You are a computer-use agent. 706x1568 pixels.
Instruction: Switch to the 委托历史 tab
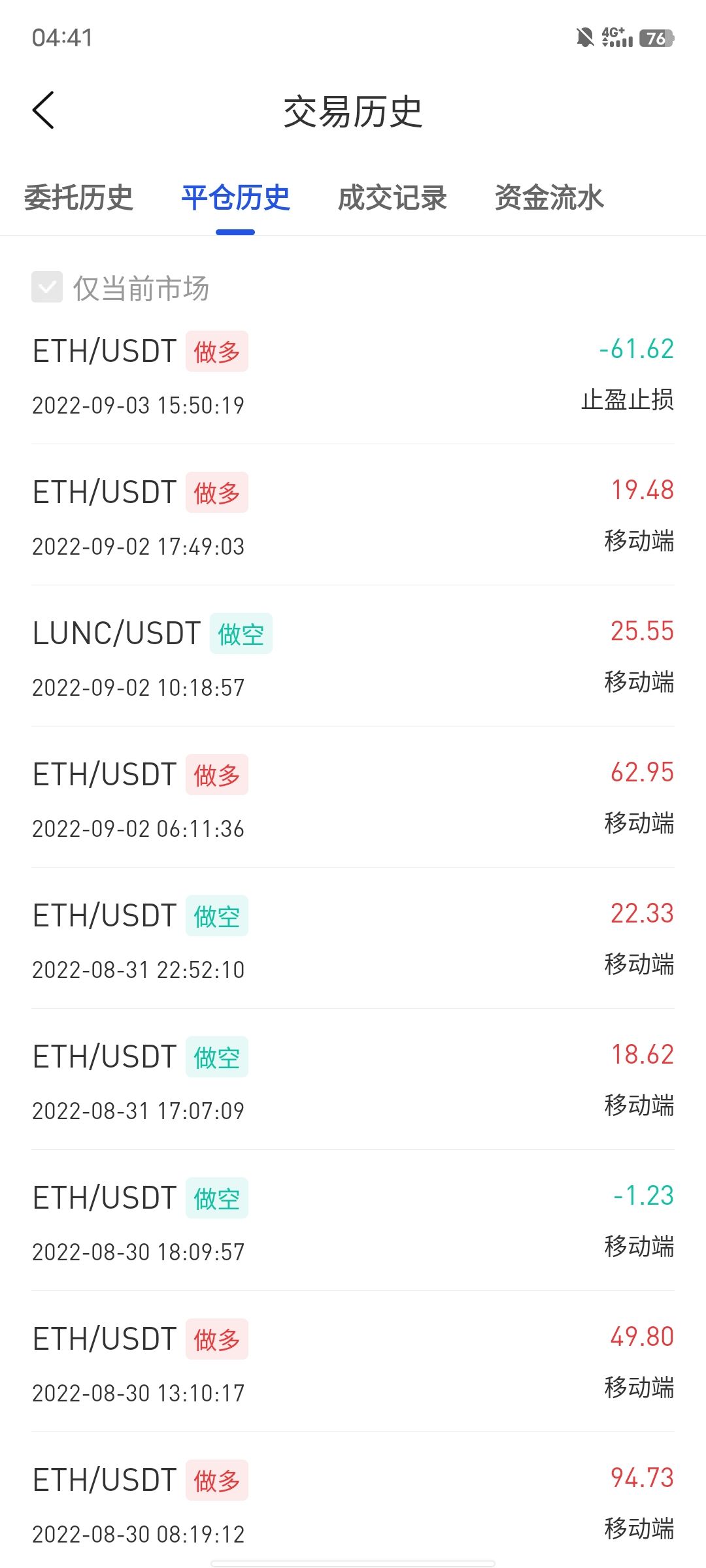78,197
